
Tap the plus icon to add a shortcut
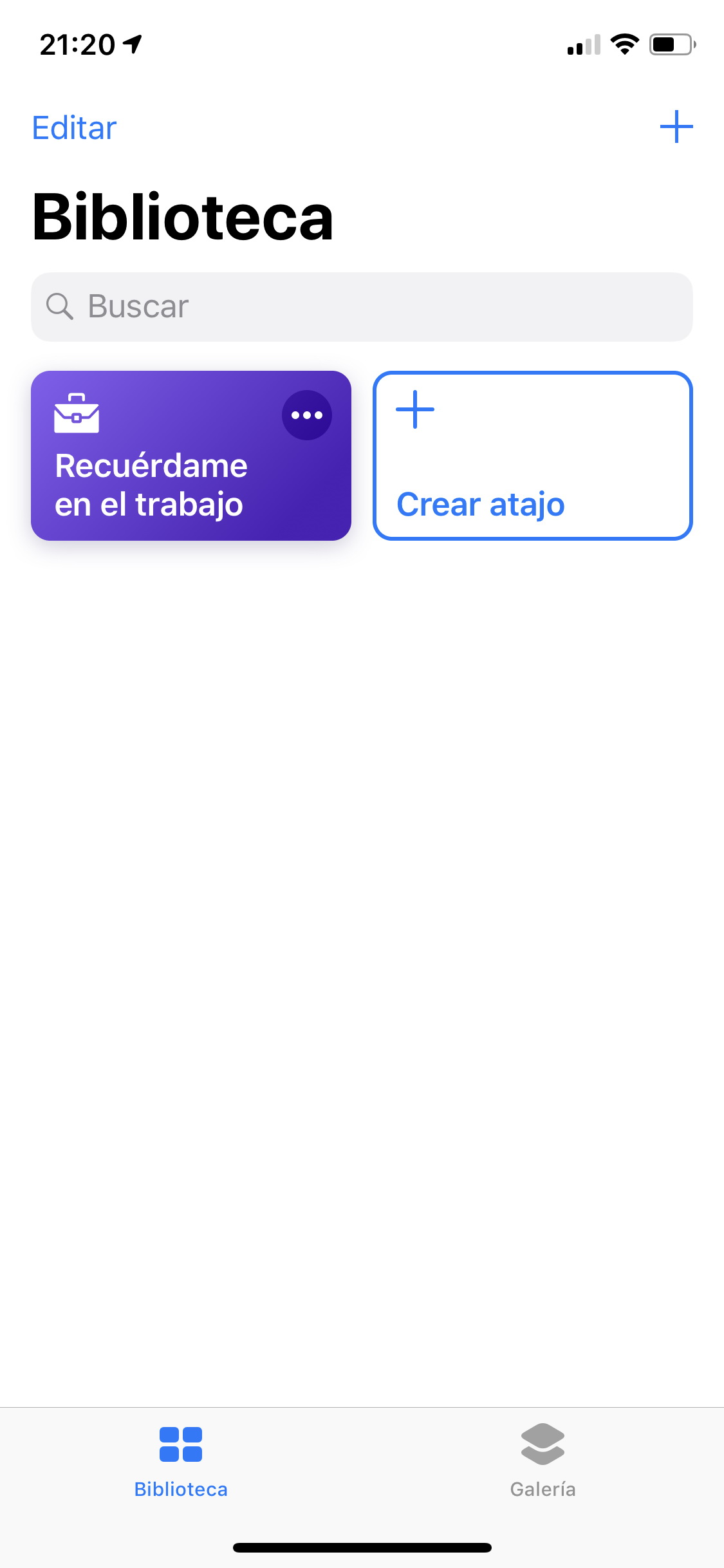point(676,127)
